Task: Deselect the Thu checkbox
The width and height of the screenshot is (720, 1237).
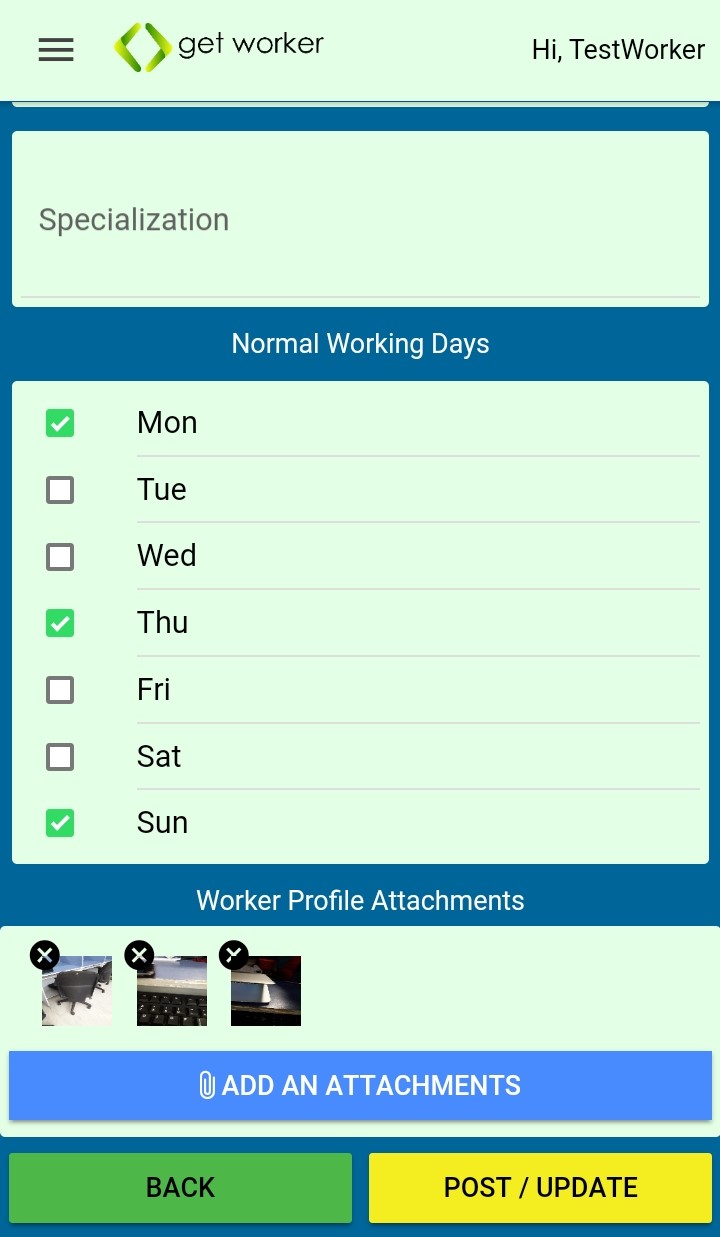Action: (x=60, y=623)
